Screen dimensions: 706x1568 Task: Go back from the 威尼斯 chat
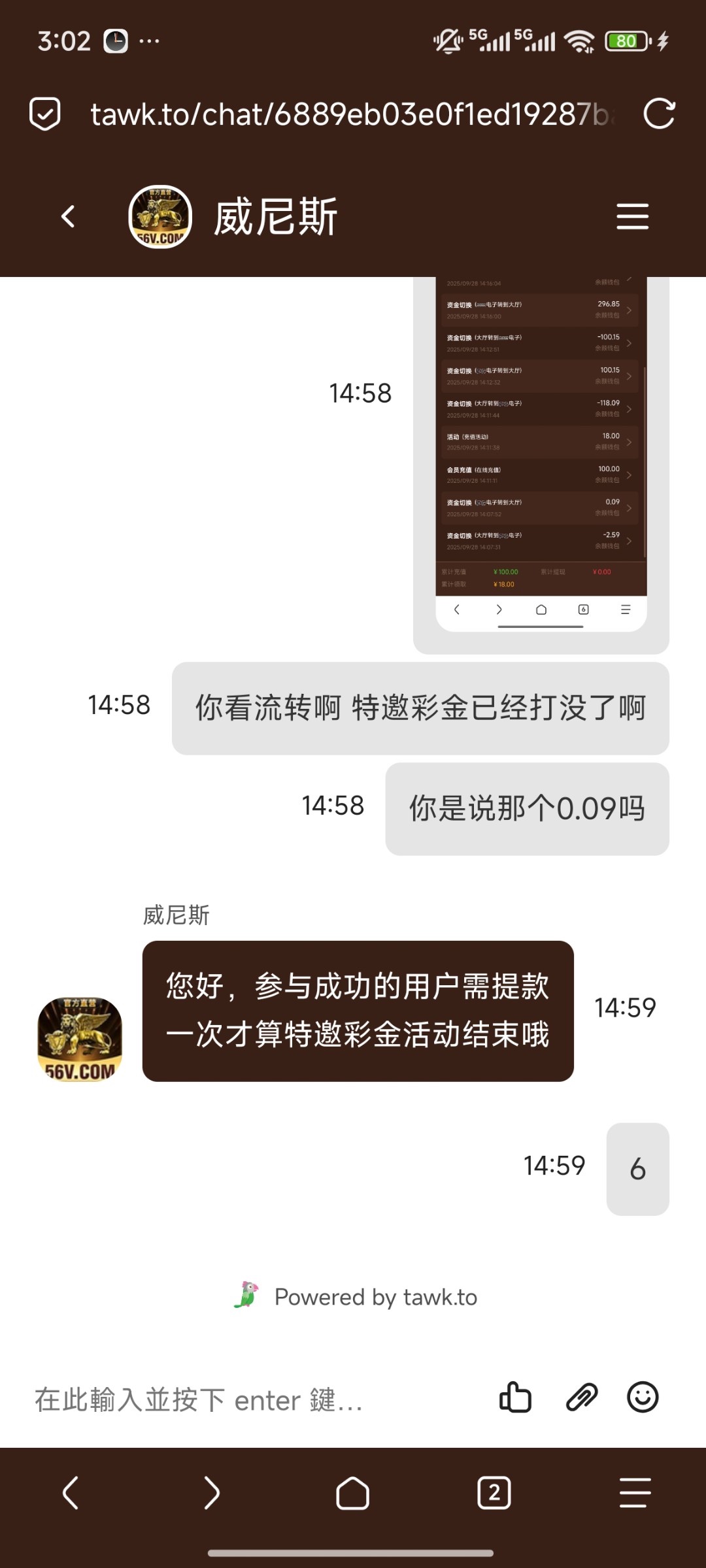point(68,217)
